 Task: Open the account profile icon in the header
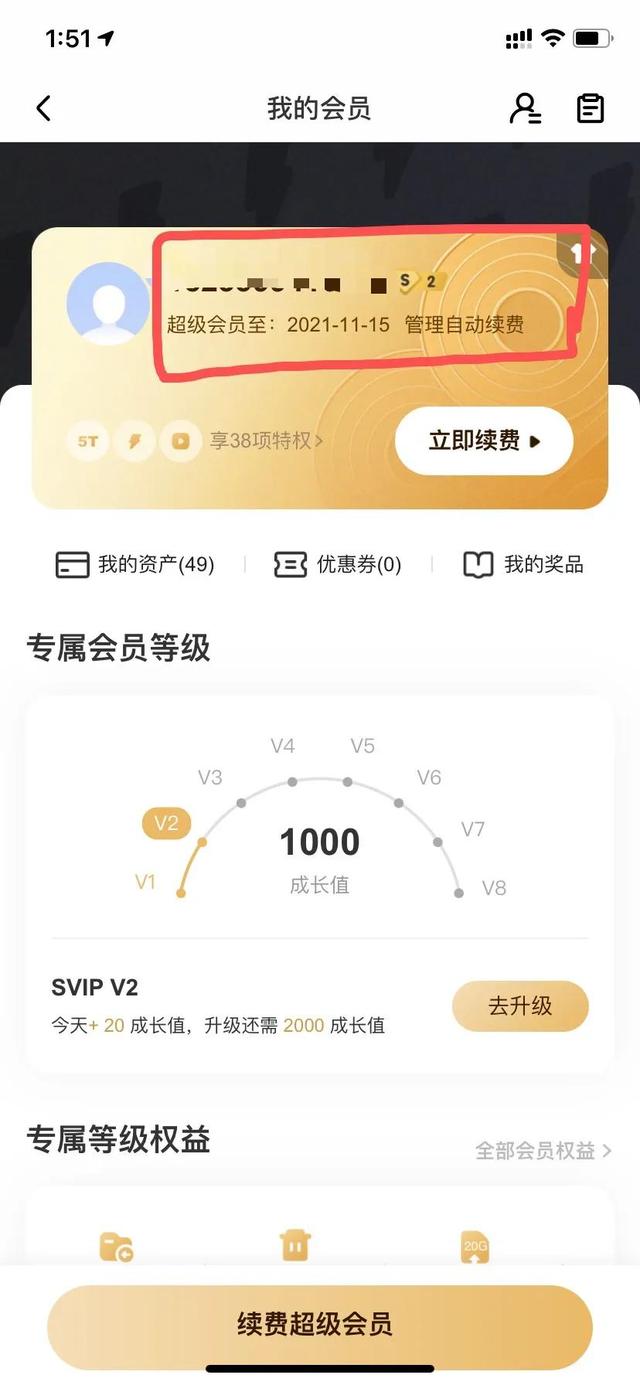click(525, 108)
